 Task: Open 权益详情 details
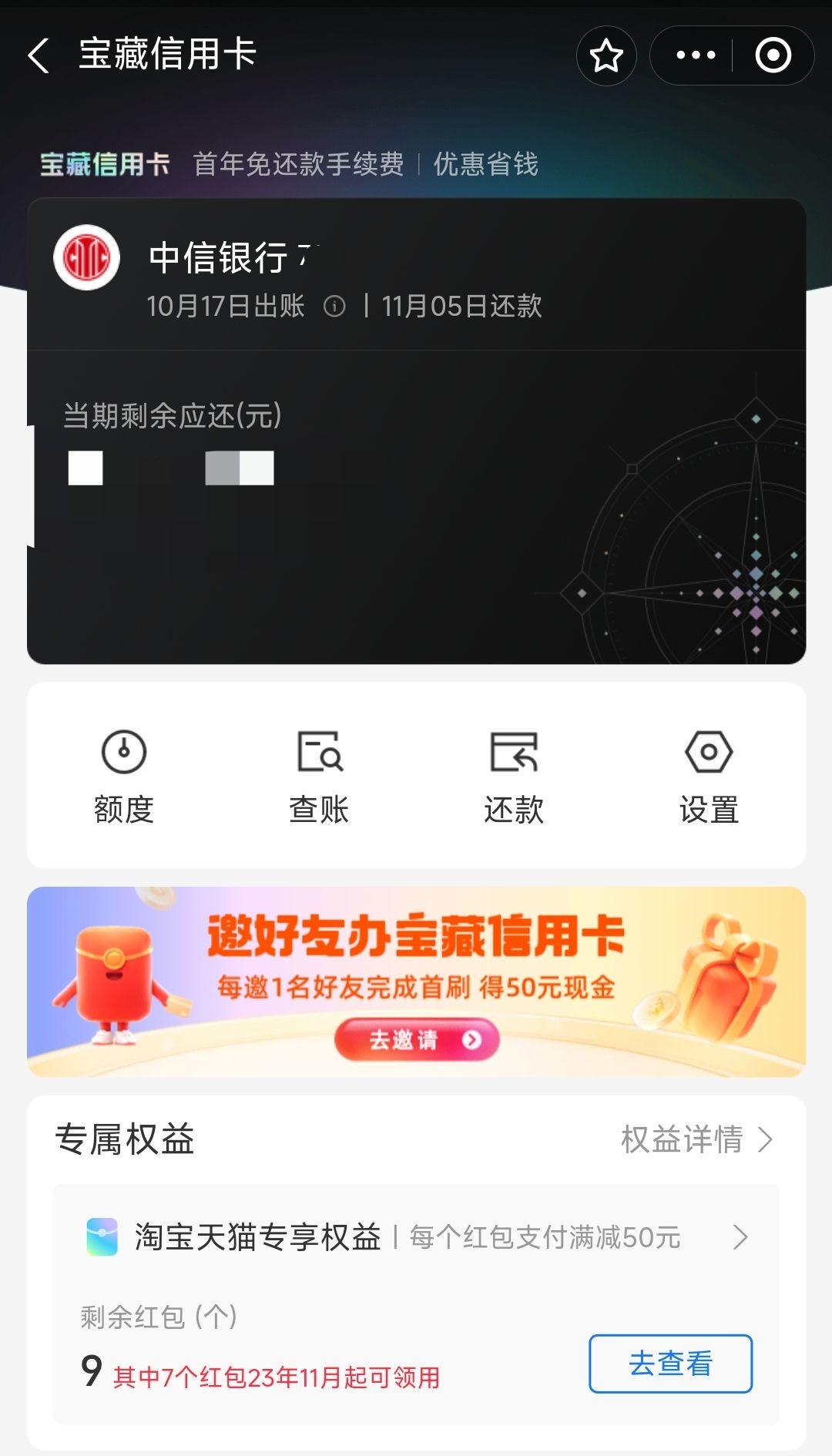pyautogui.click(x=696, y=1139)
